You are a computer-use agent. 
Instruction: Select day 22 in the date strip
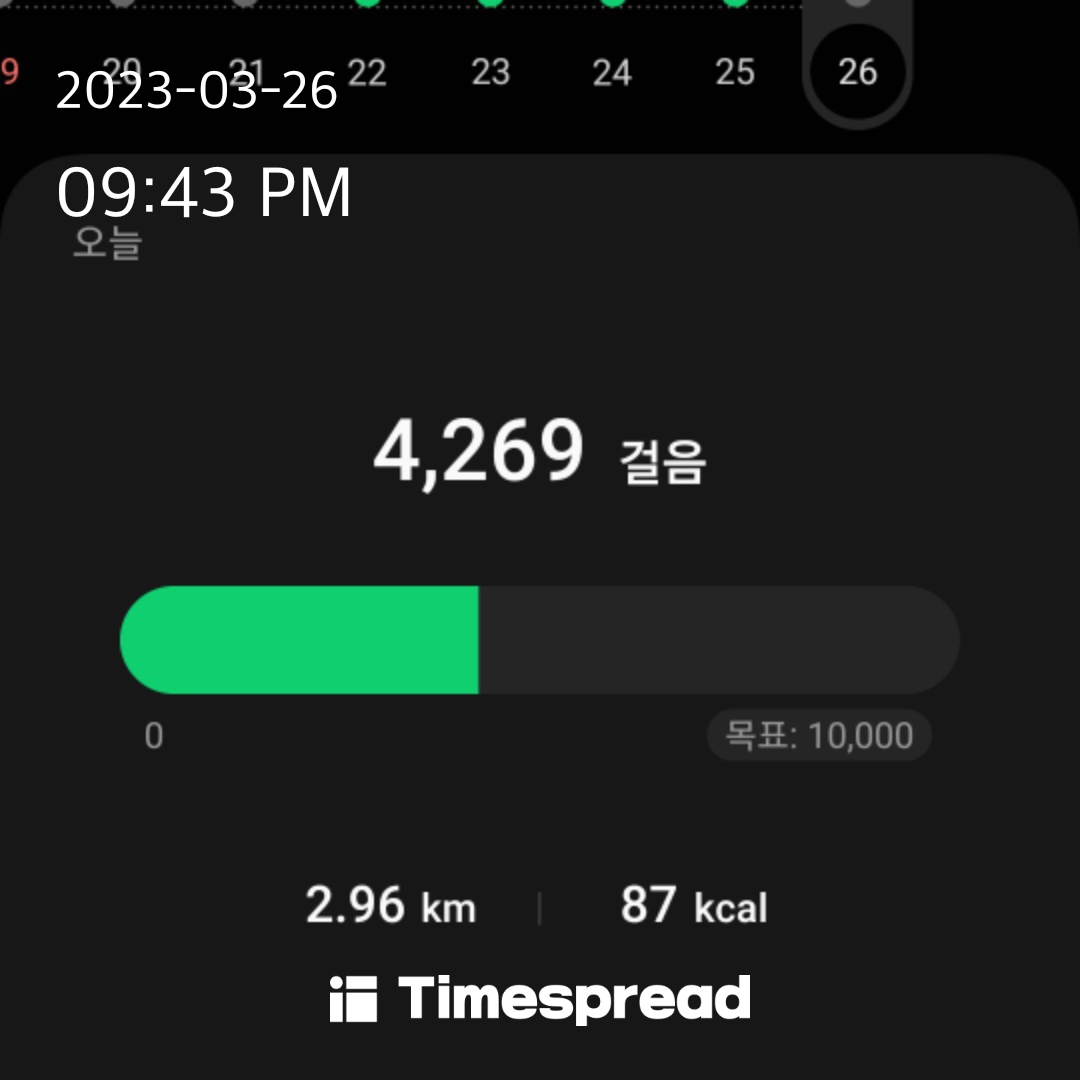click(x=367, y=70)
